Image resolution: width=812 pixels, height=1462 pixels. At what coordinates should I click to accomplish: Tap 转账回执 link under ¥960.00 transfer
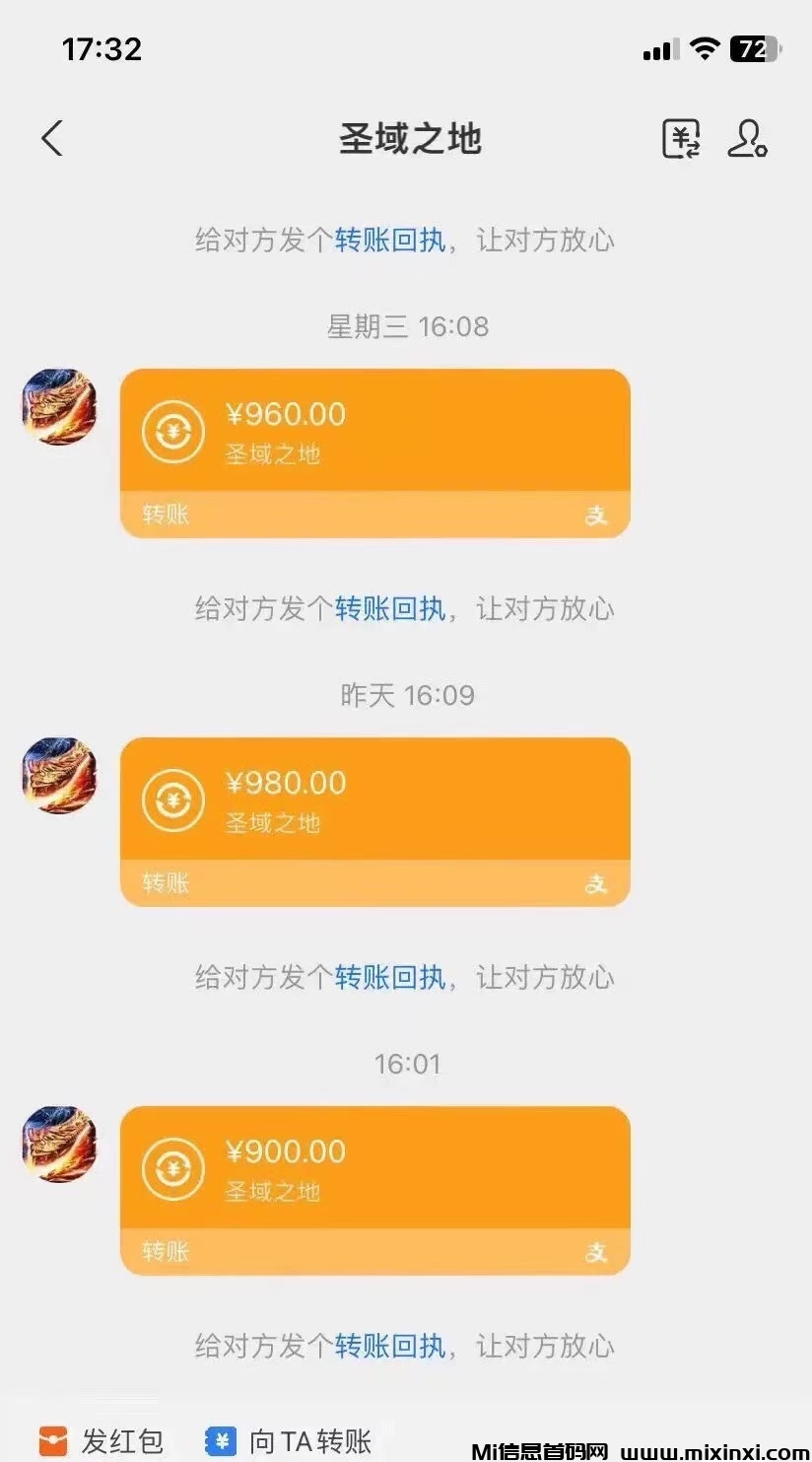click(390, 609)
